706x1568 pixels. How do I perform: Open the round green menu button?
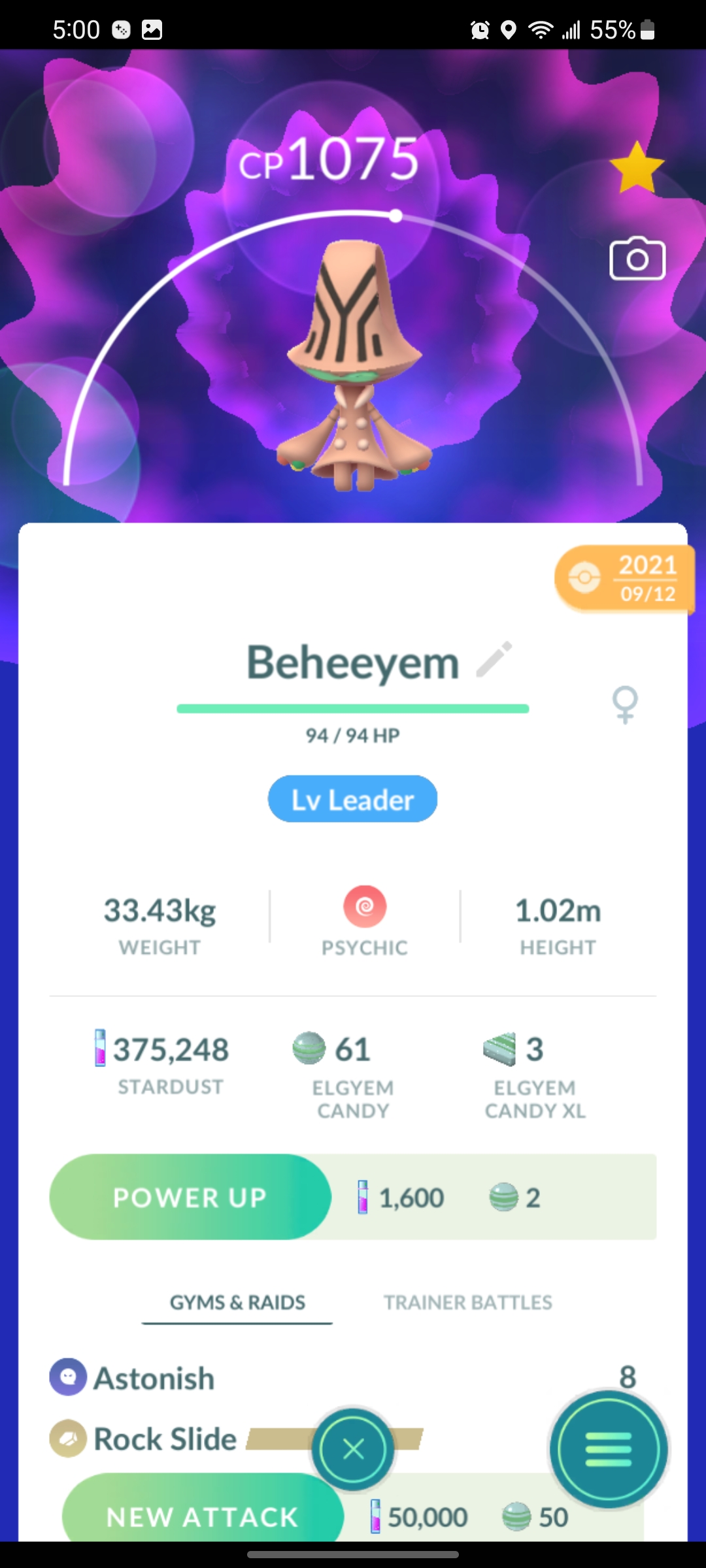609,1448
